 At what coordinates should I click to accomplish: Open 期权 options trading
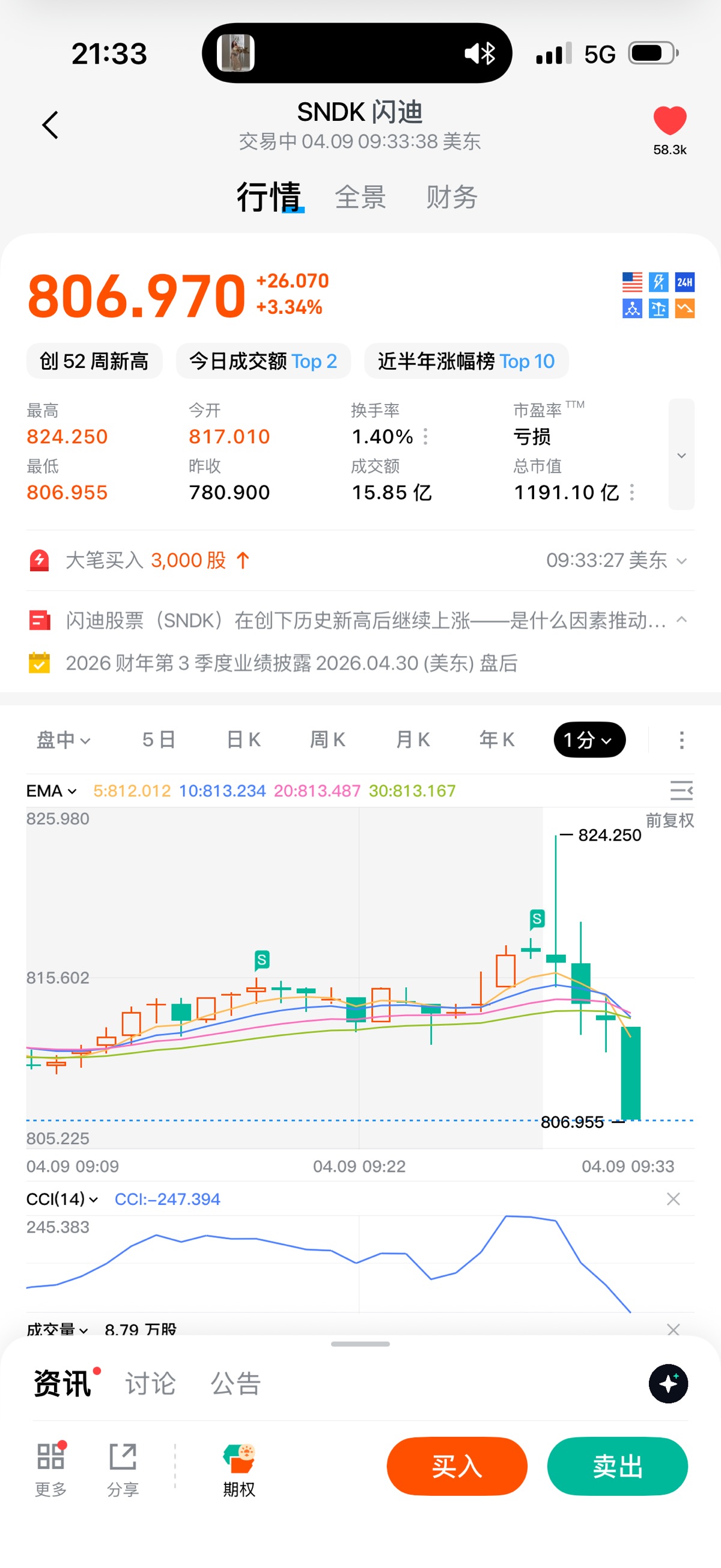coord(239,1469)
